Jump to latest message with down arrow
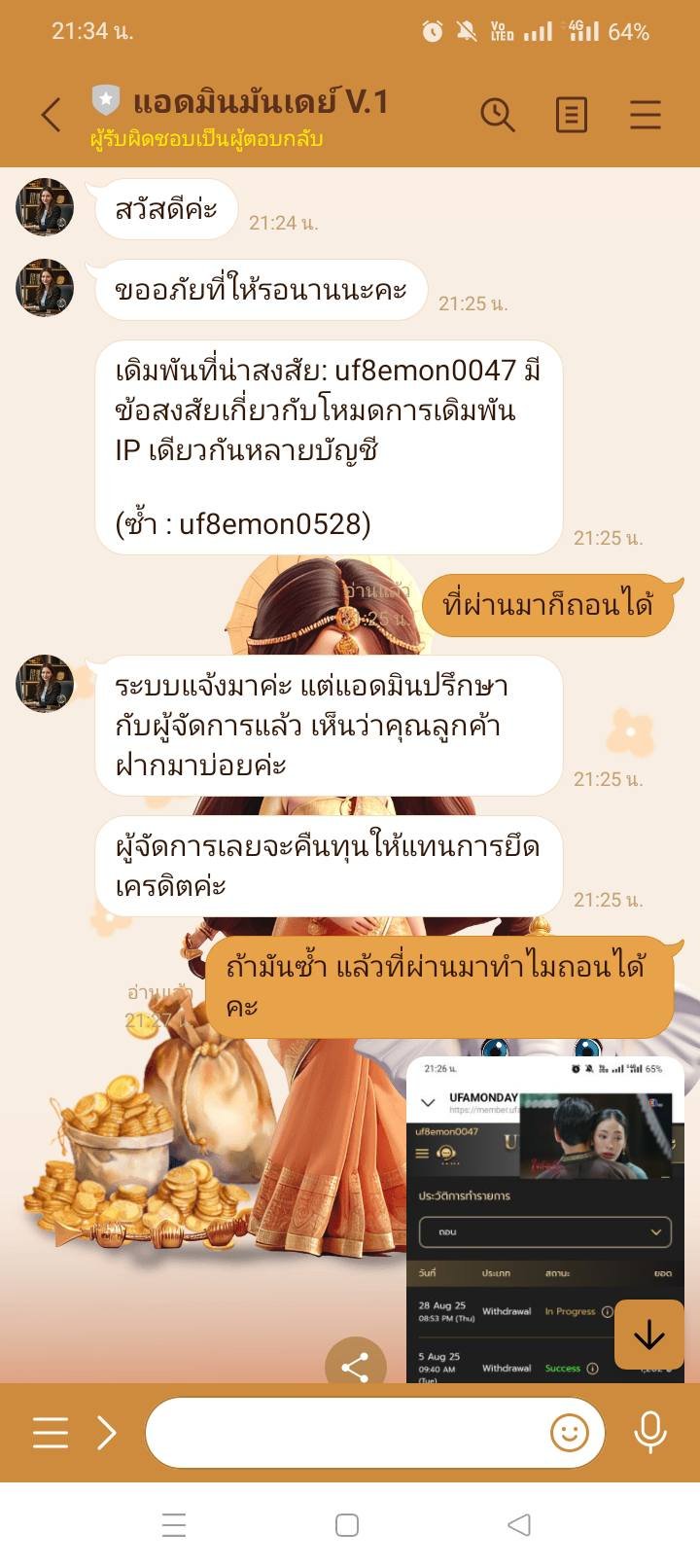 coord(648,1335)
